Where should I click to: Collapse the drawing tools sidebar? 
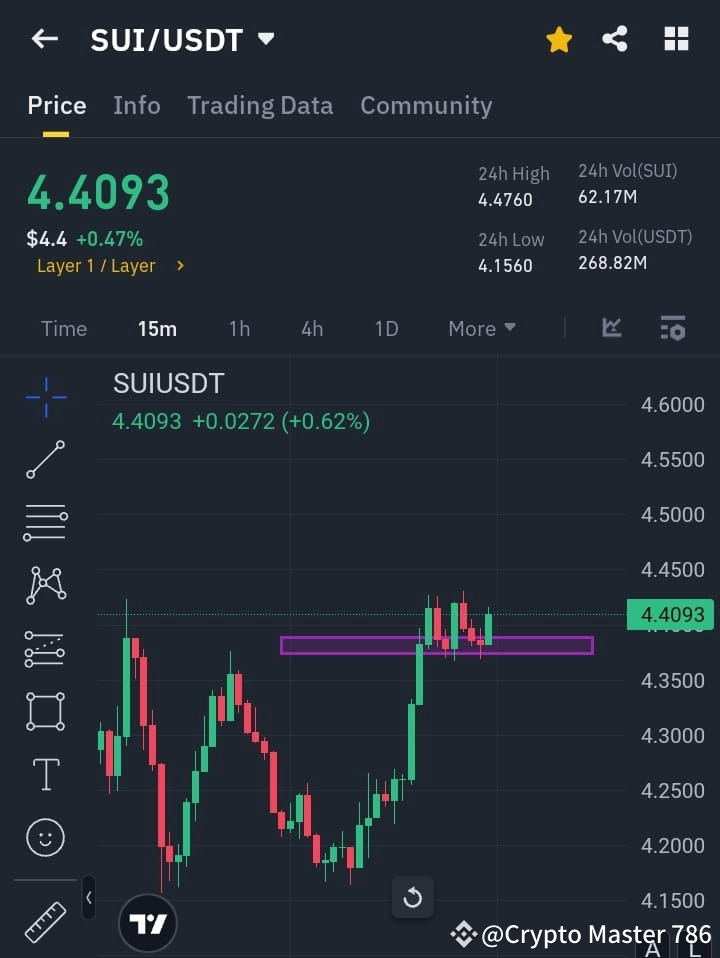pos(88,899)
